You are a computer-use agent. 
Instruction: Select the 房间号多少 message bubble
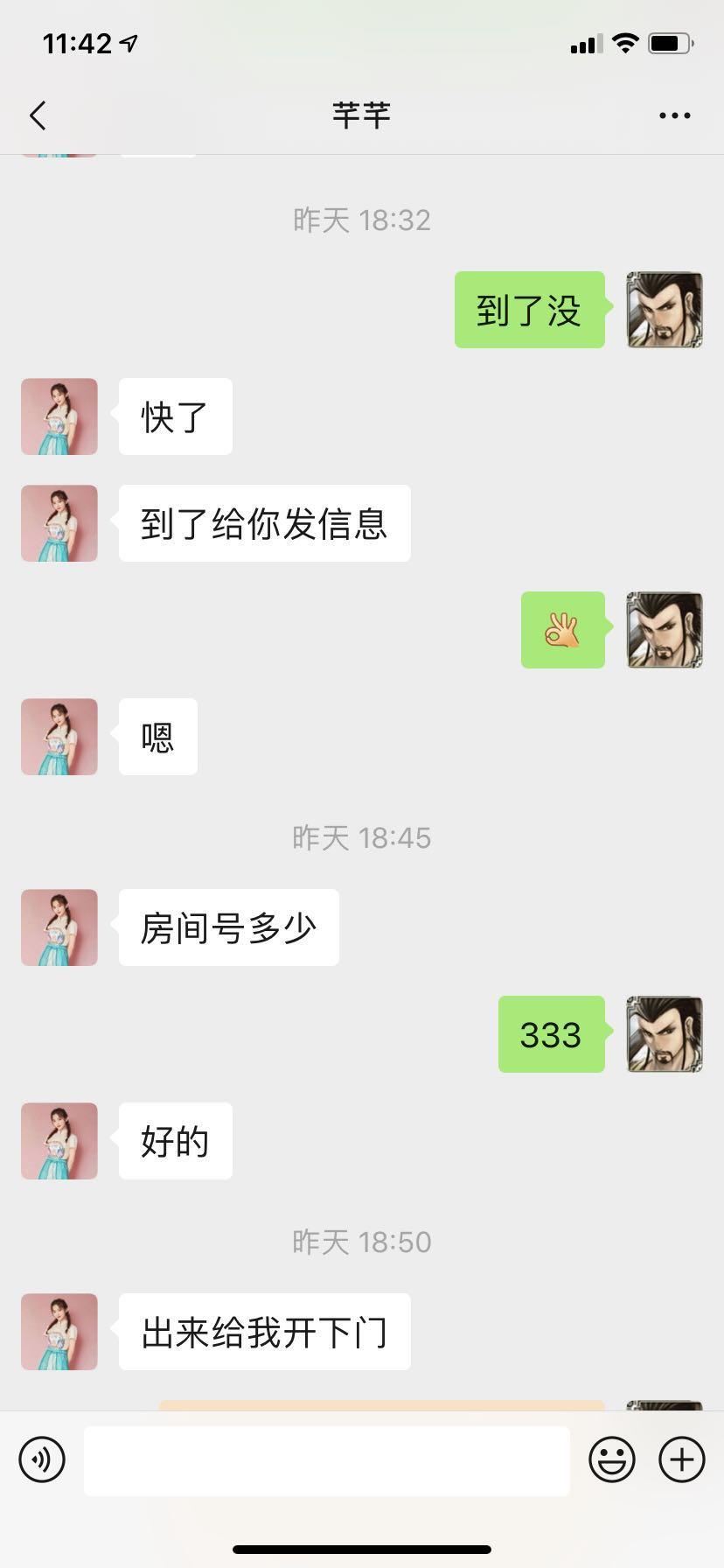[227, 927]
